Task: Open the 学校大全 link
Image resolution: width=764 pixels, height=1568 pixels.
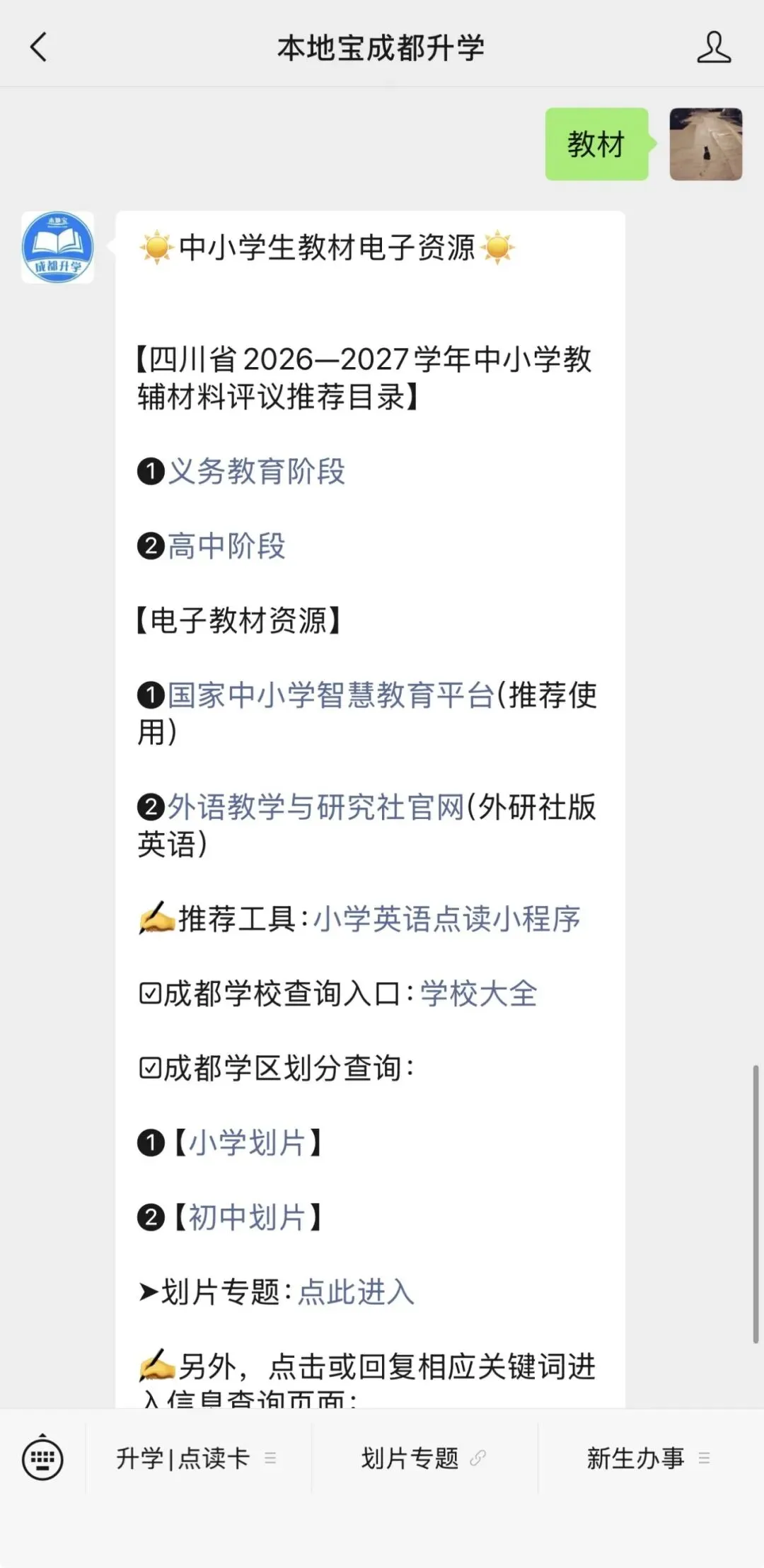Action: pyautogui.click(x=479, y=994)
